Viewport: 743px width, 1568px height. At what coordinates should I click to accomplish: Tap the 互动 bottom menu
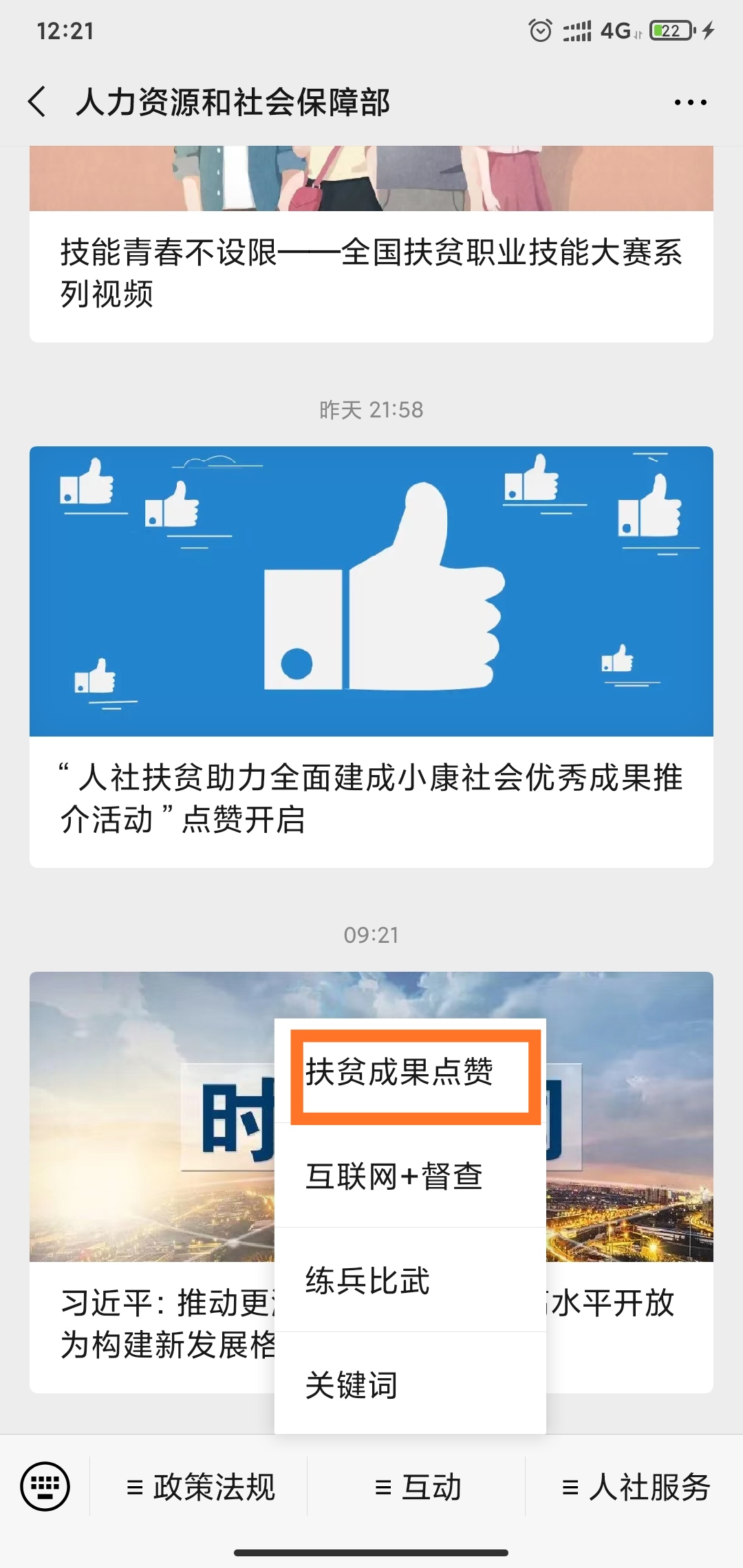coord(417,1487)
